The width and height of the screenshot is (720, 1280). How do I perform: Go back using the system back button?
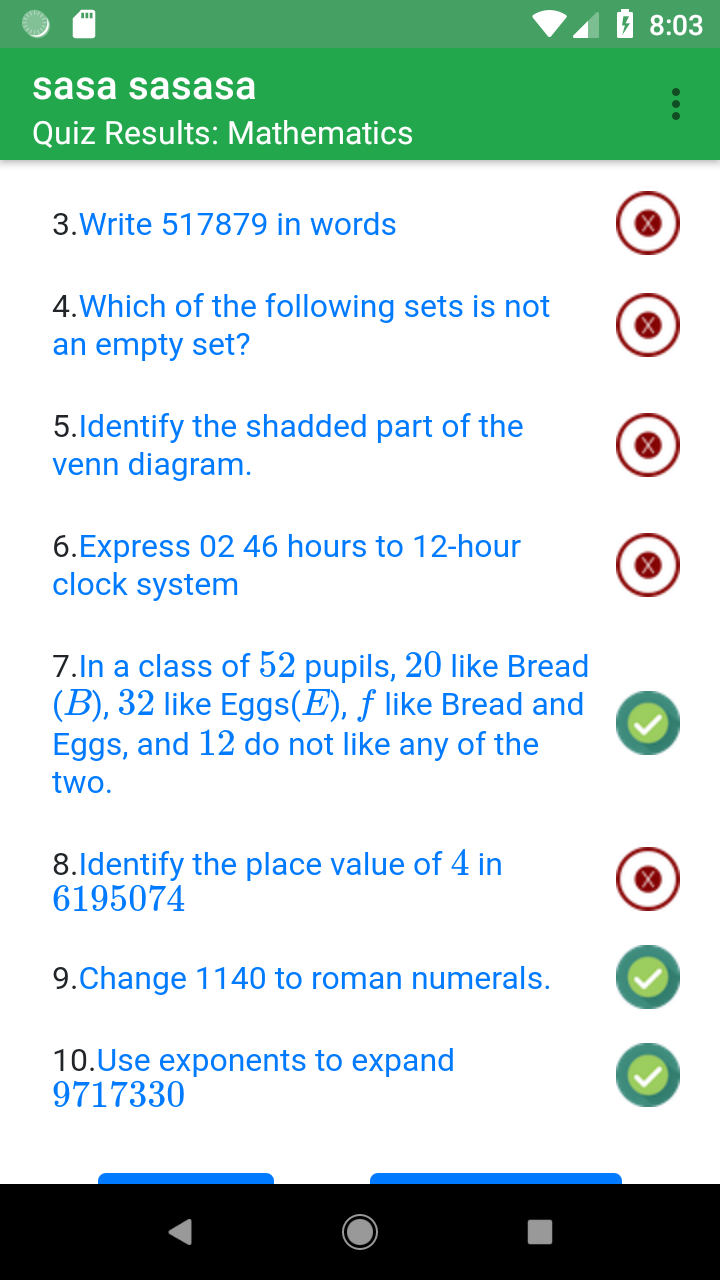[x=180, y=1232]
